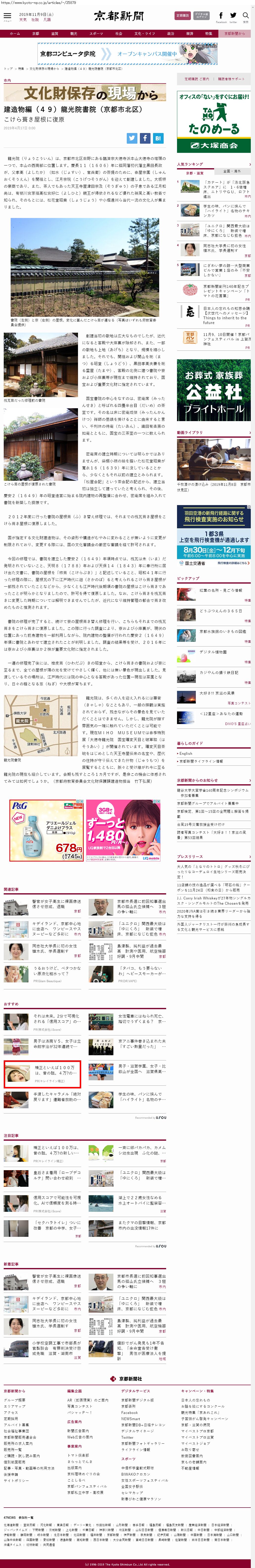This screenshot has height=1568, width=255.
Task: Open the search icon in header
Action: [245, 16]
